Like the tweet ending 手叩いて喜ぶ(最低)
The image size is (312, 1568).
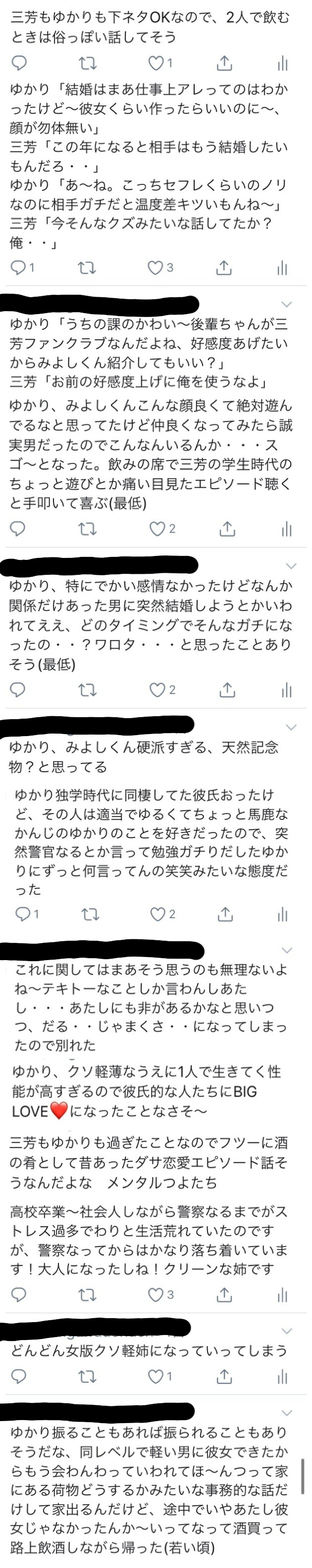tap(157, 529)
